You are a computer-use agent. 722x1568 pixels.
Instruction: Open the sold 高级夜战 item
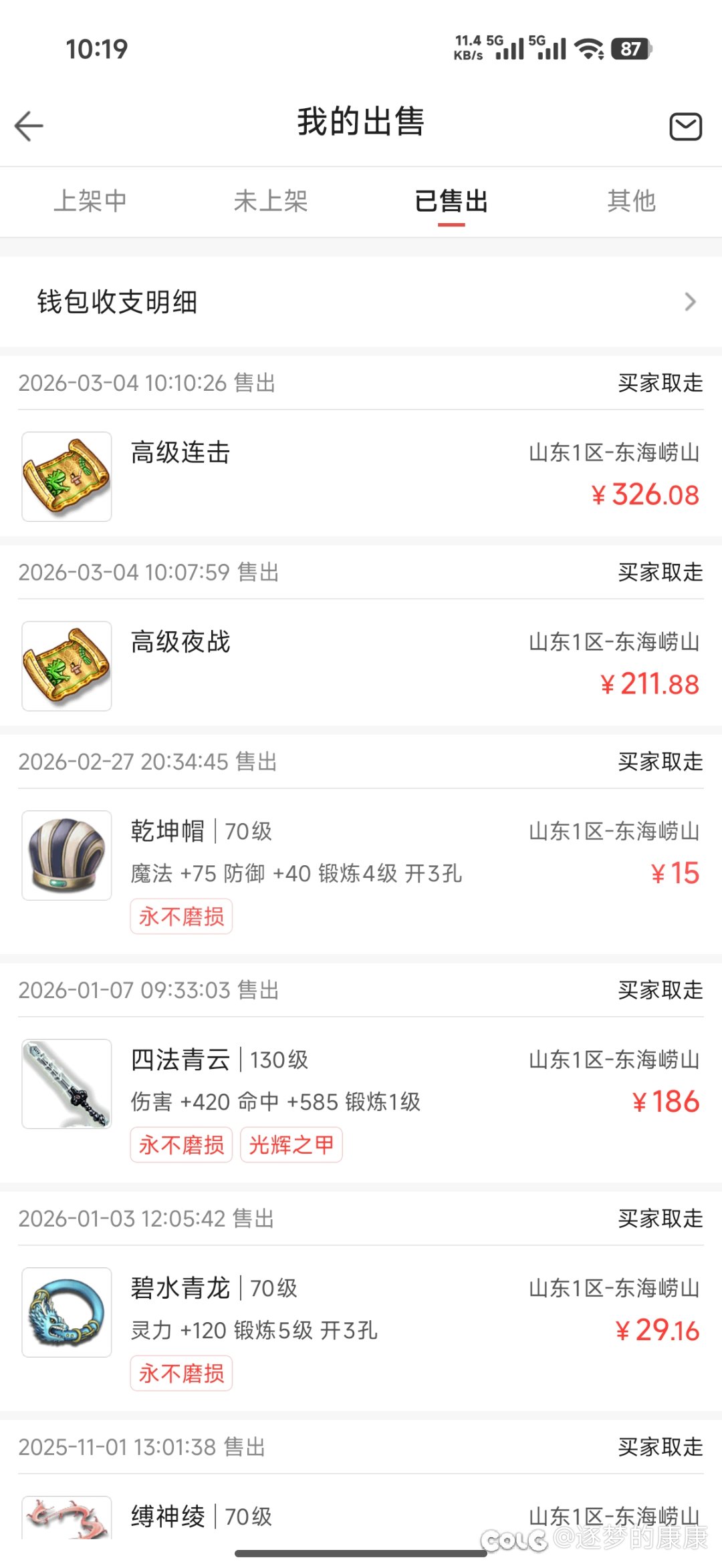coord(361,665)
